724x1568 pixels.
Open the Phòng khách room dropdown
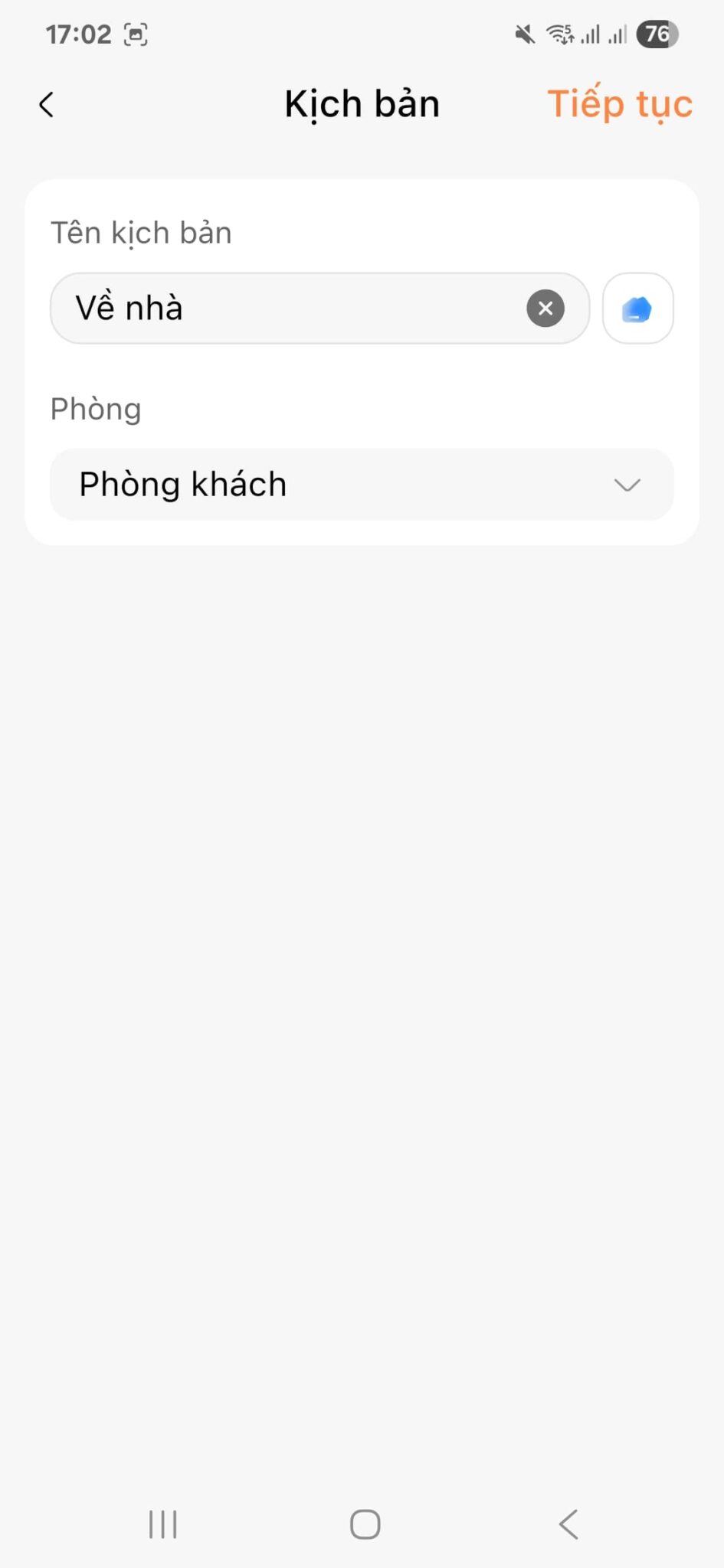click(360, 485)
